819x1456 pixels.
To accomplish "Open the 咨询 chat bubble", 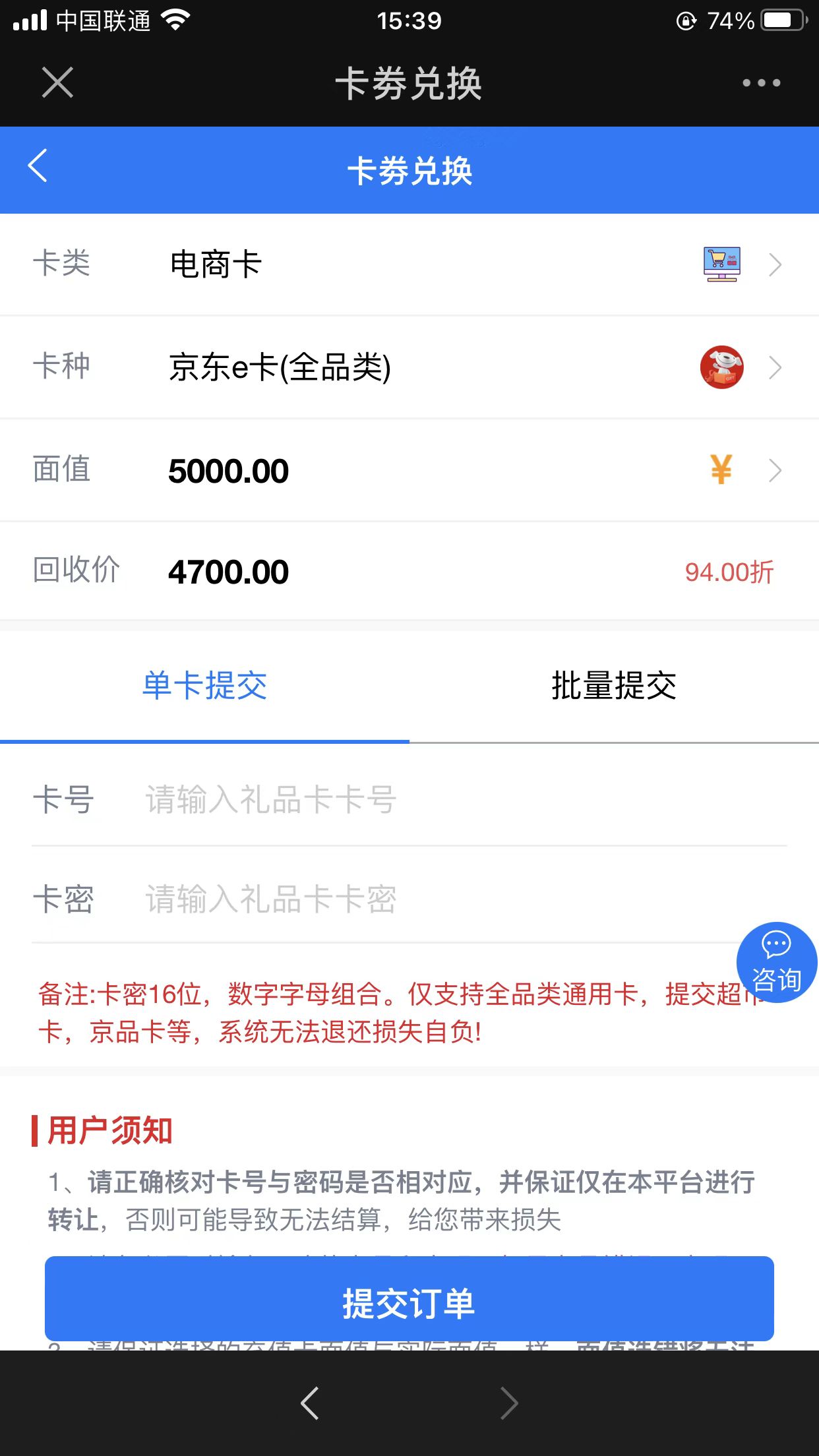I will click(776, 963).
